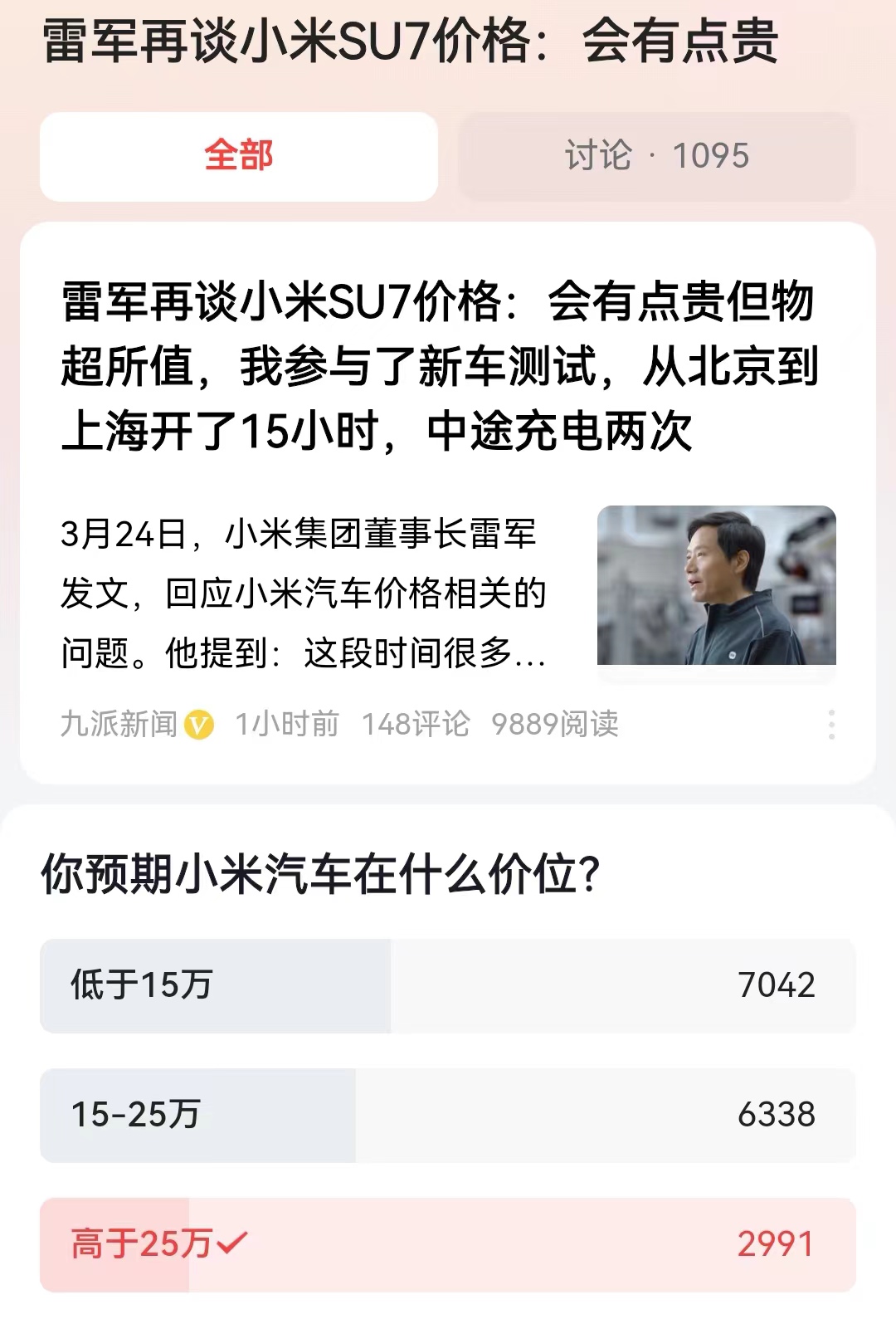Open the 九派新闻 publisher profile
This screenshot has width=896, height=1319.
119,725
